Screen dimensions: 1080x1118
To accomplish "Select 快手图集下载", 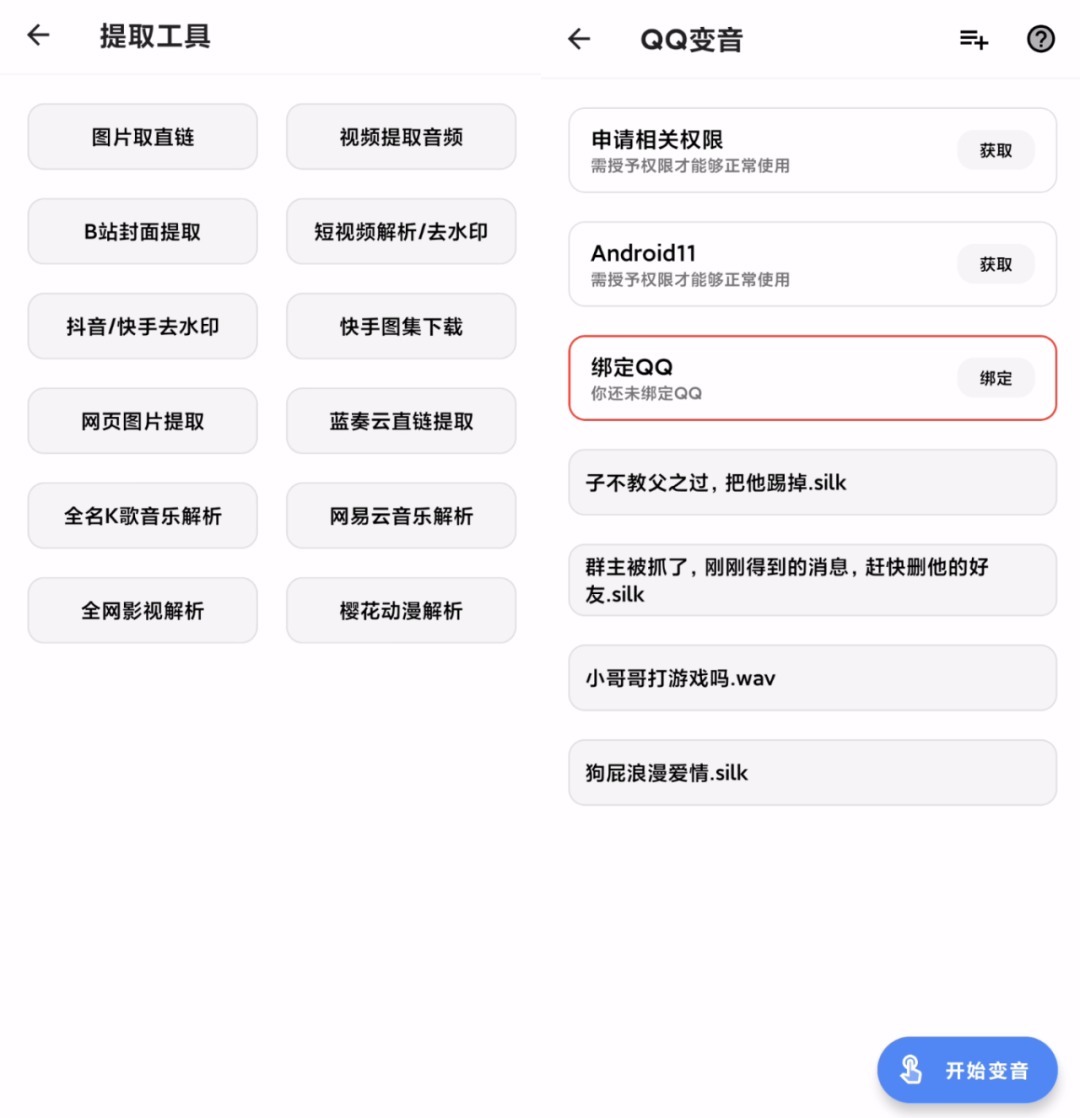I will pyautogui.click(x=401, y=327).
